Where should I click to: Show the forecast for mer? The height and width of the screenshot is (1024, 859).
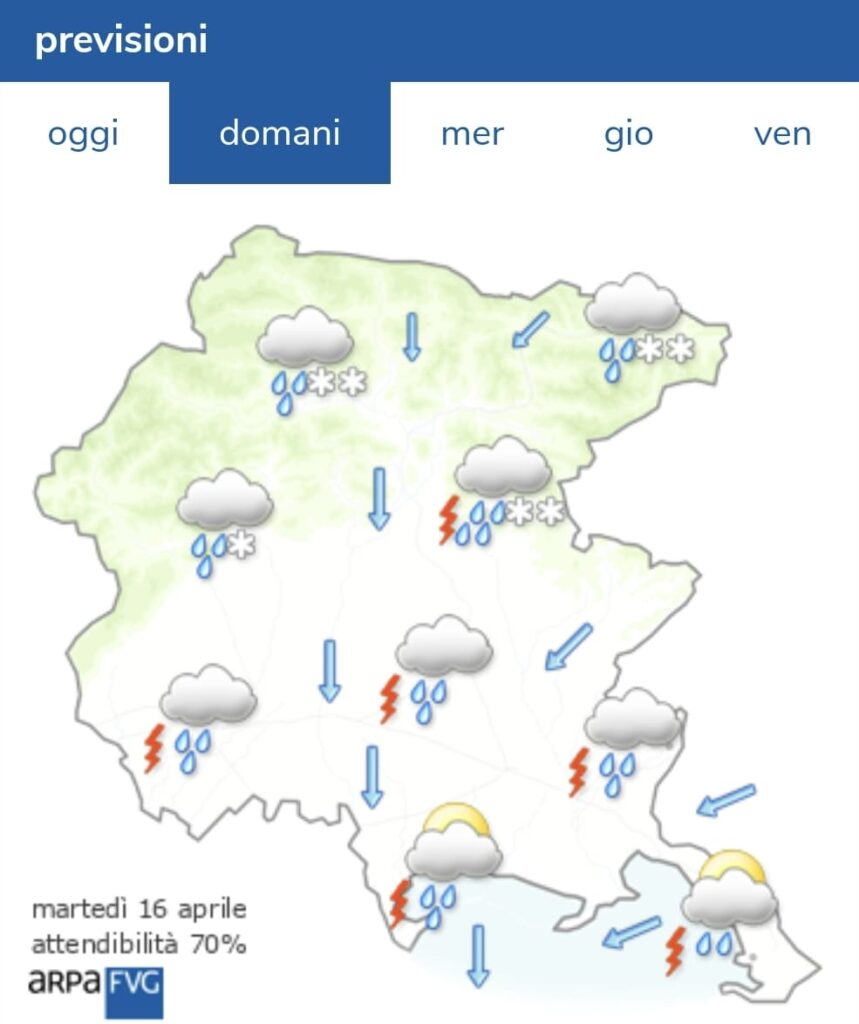pyautogui.click(x=472, y=133)
